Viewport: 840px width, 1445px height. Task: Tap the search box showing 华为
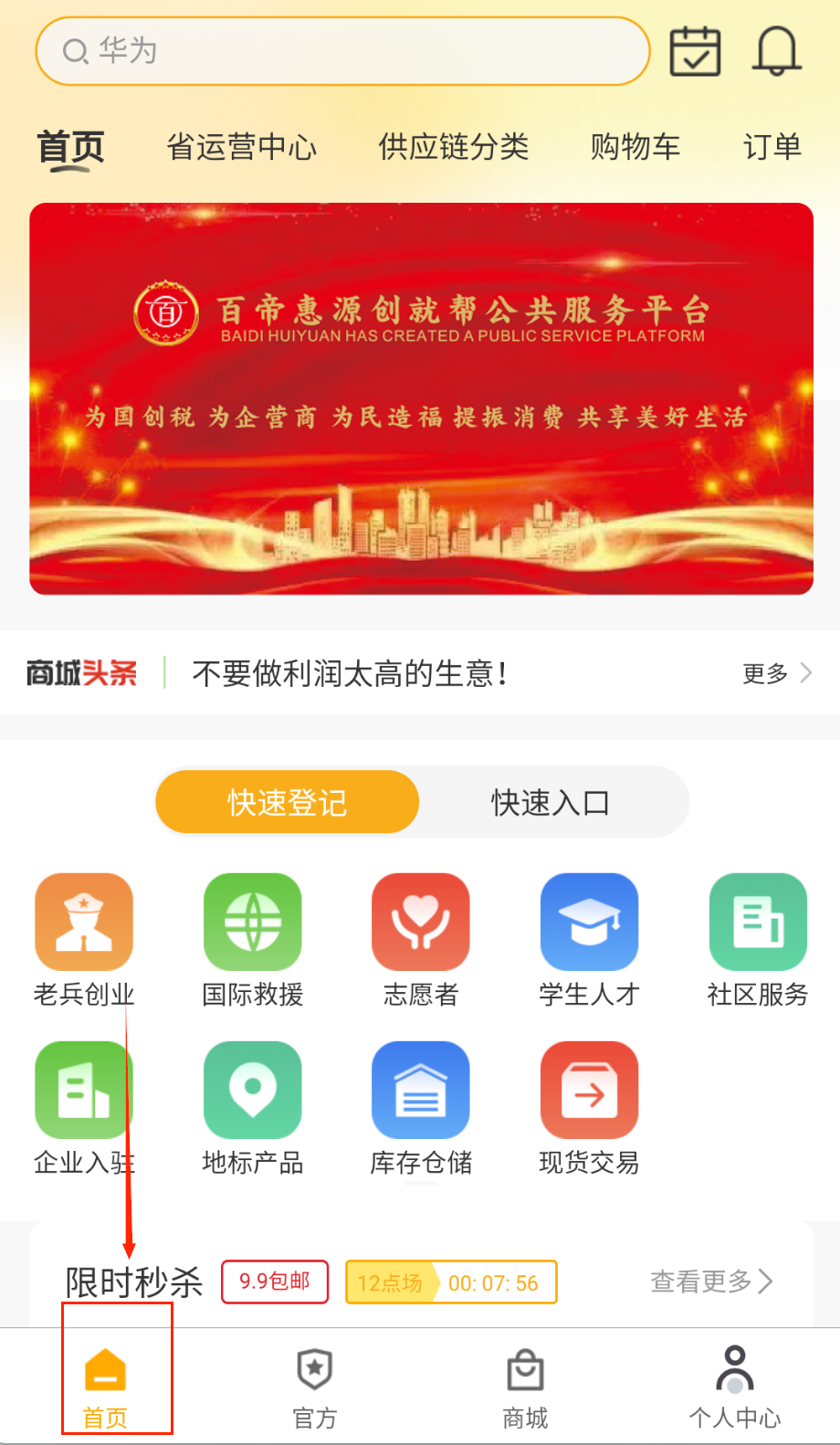[x=342, y=51]
